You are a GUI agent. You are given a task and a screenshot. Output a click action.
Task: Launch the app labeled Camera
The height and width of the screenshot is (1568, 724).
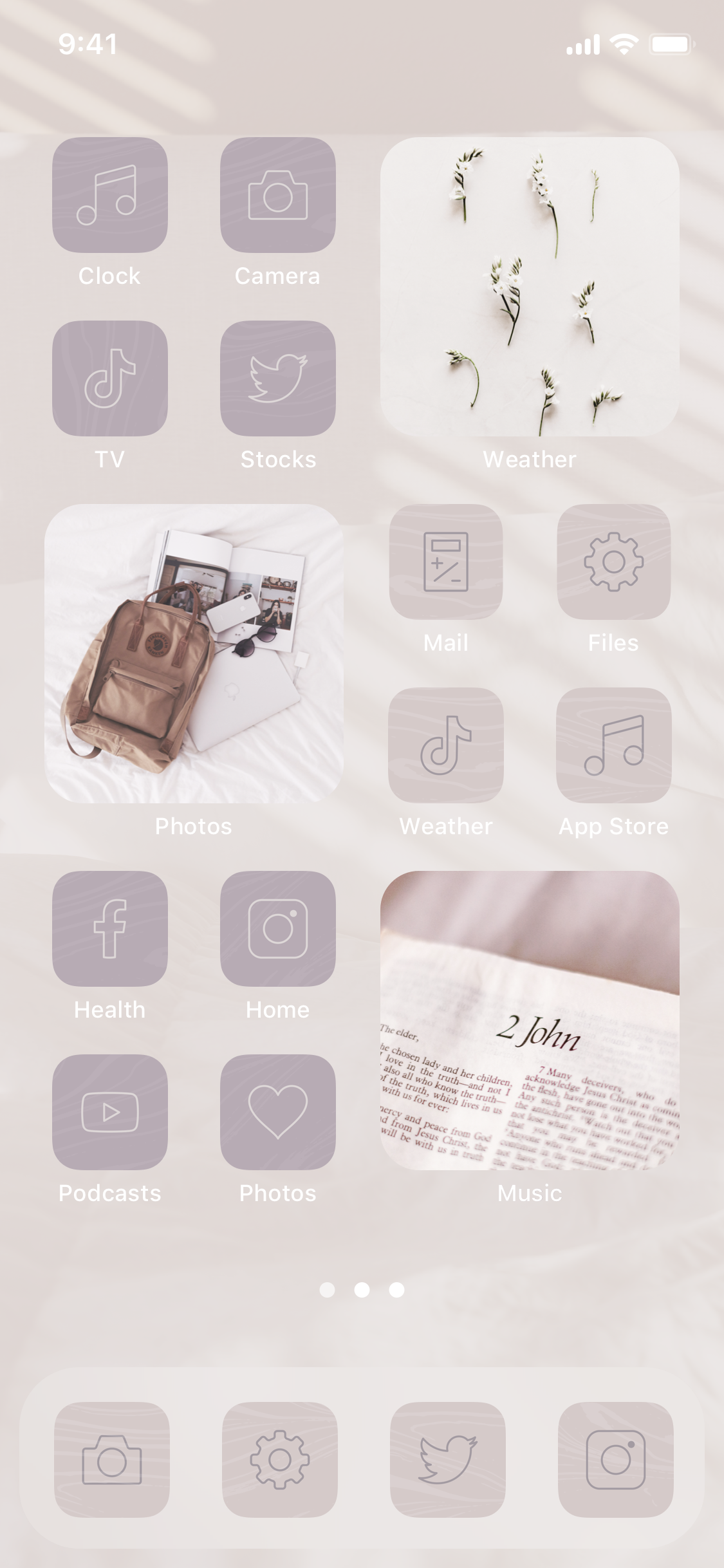(x=277, y=194)
